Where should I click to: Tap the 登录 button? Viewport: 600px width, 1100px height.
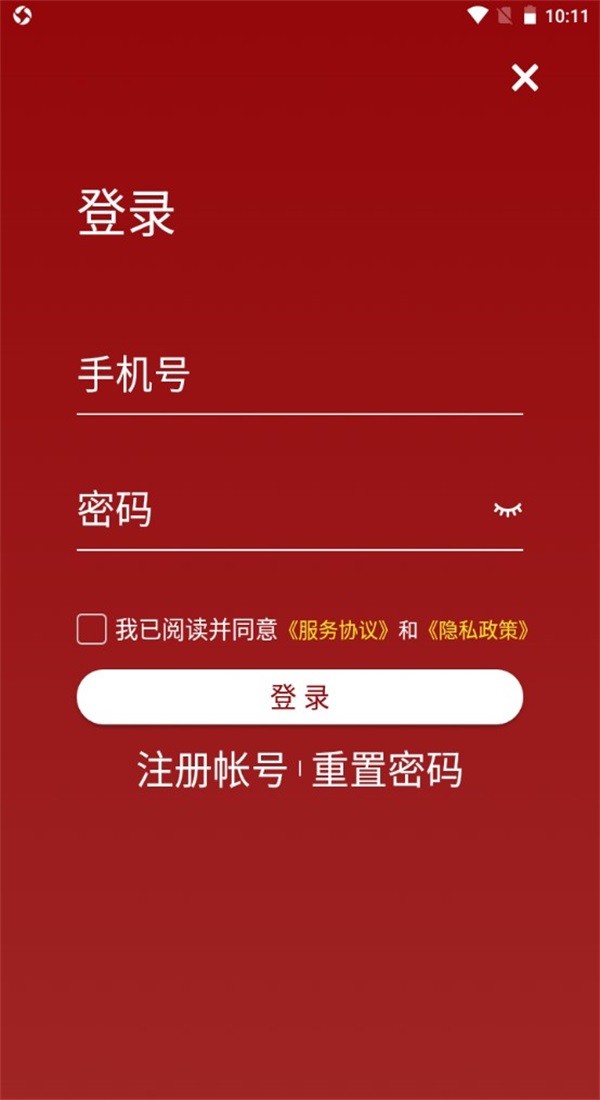click(x=300, y=697)
